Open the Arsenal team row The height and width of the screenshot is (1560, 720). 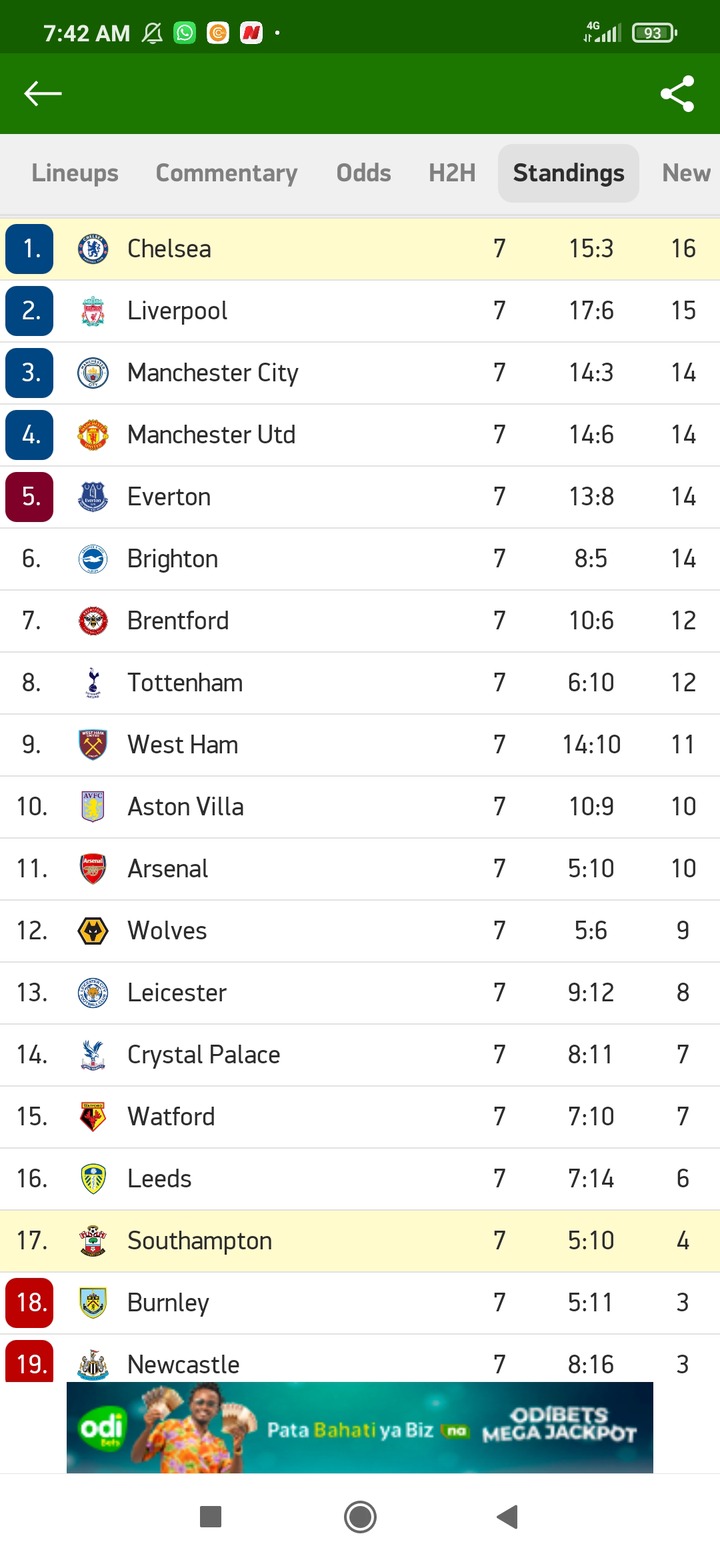(360, 869)
